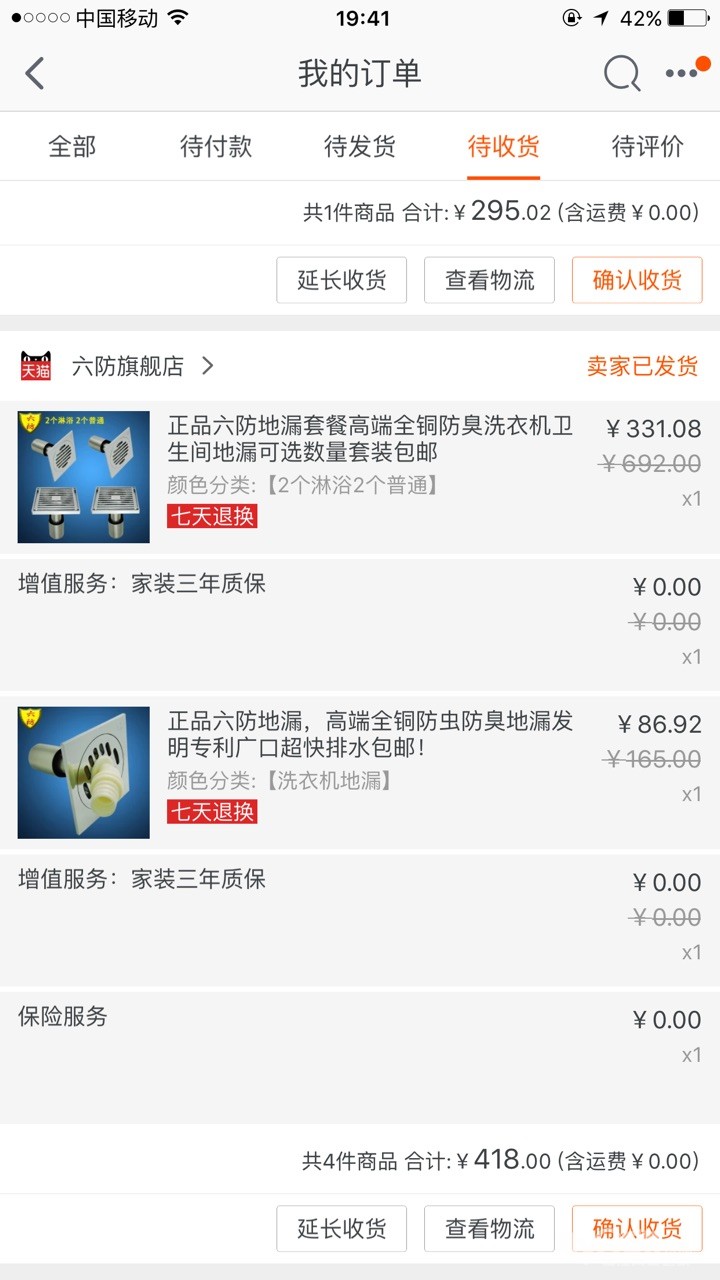
Task: Open the order search icon
Action: coord(621,74)
